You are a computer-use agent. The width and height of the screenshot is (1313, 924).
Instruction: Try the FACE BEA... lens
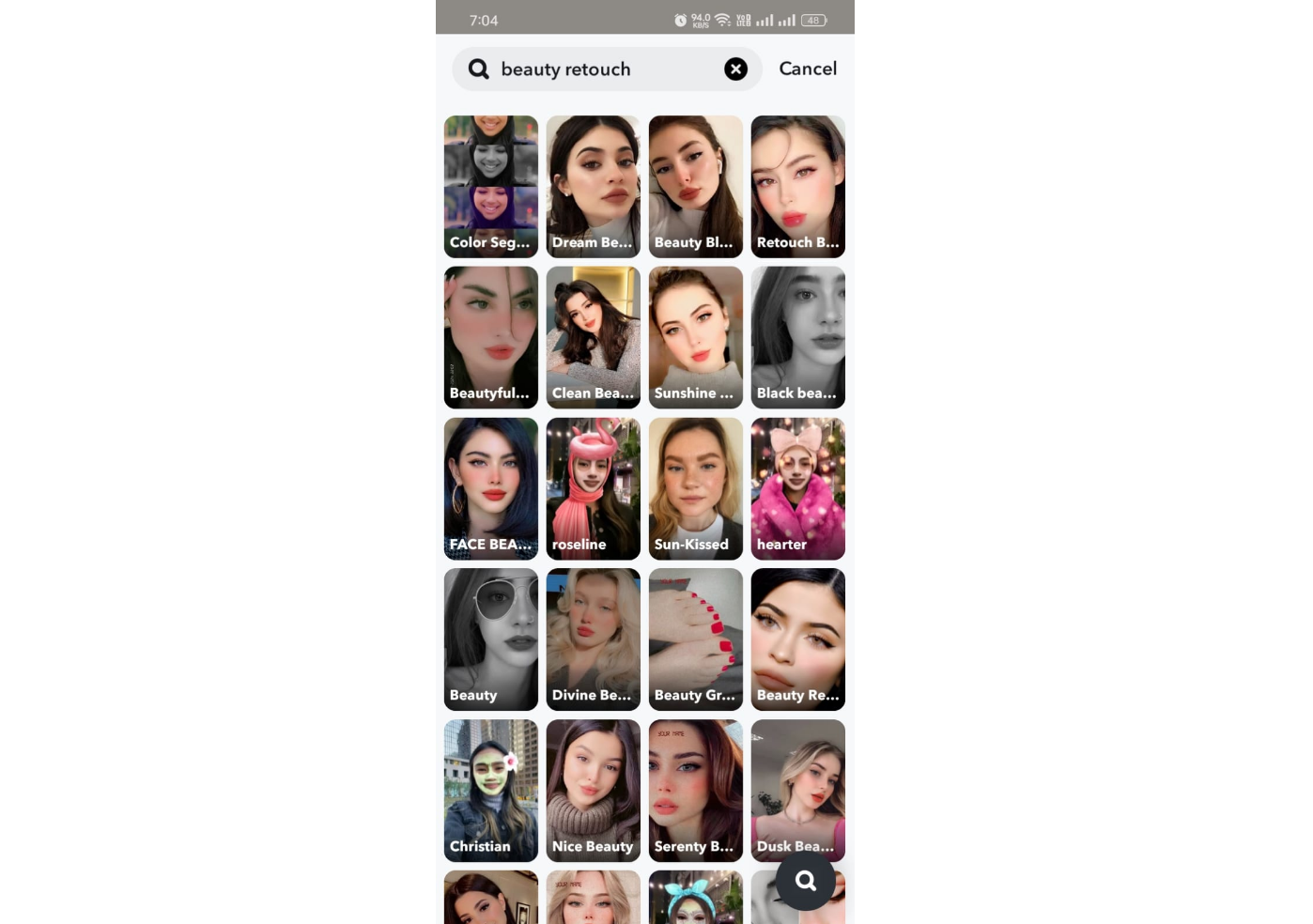pos(491,488)
